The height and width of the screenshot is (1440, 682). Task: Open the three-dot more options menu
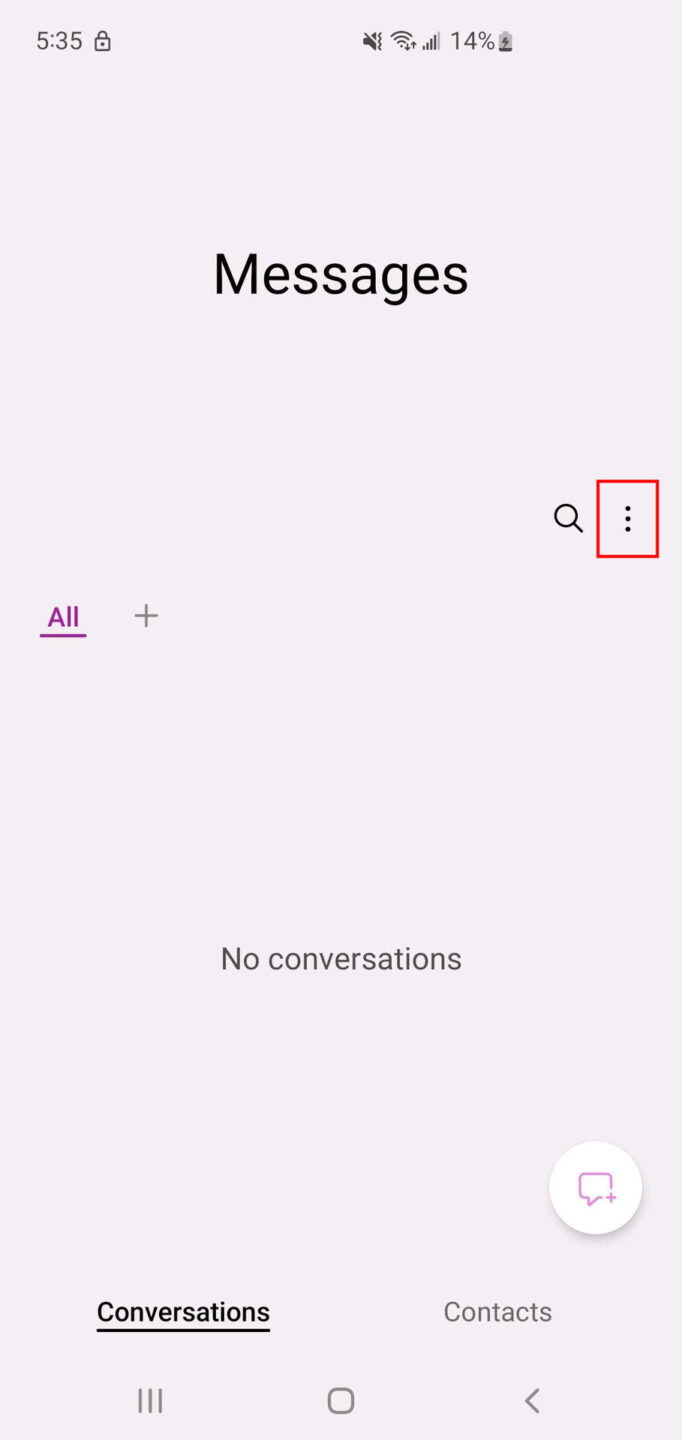(627, 518)
